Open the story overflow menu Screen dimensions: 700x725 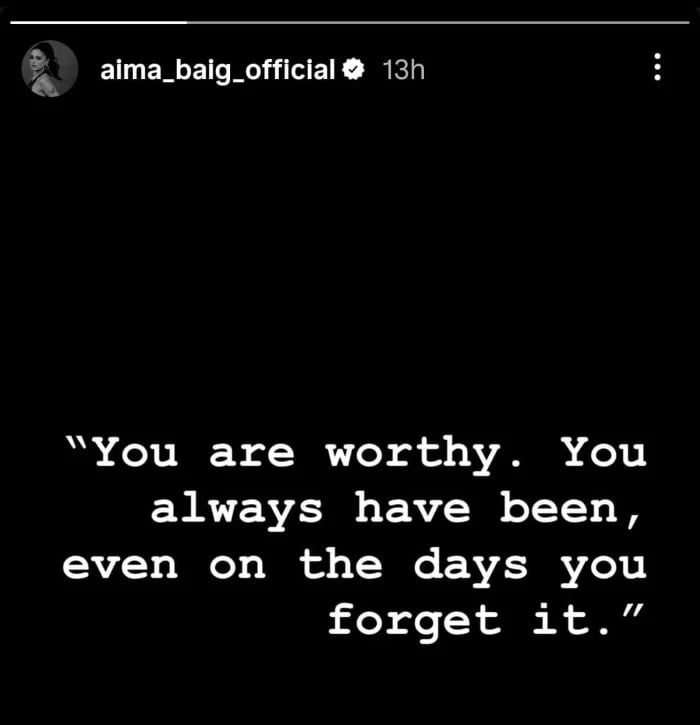pos(657,68)
